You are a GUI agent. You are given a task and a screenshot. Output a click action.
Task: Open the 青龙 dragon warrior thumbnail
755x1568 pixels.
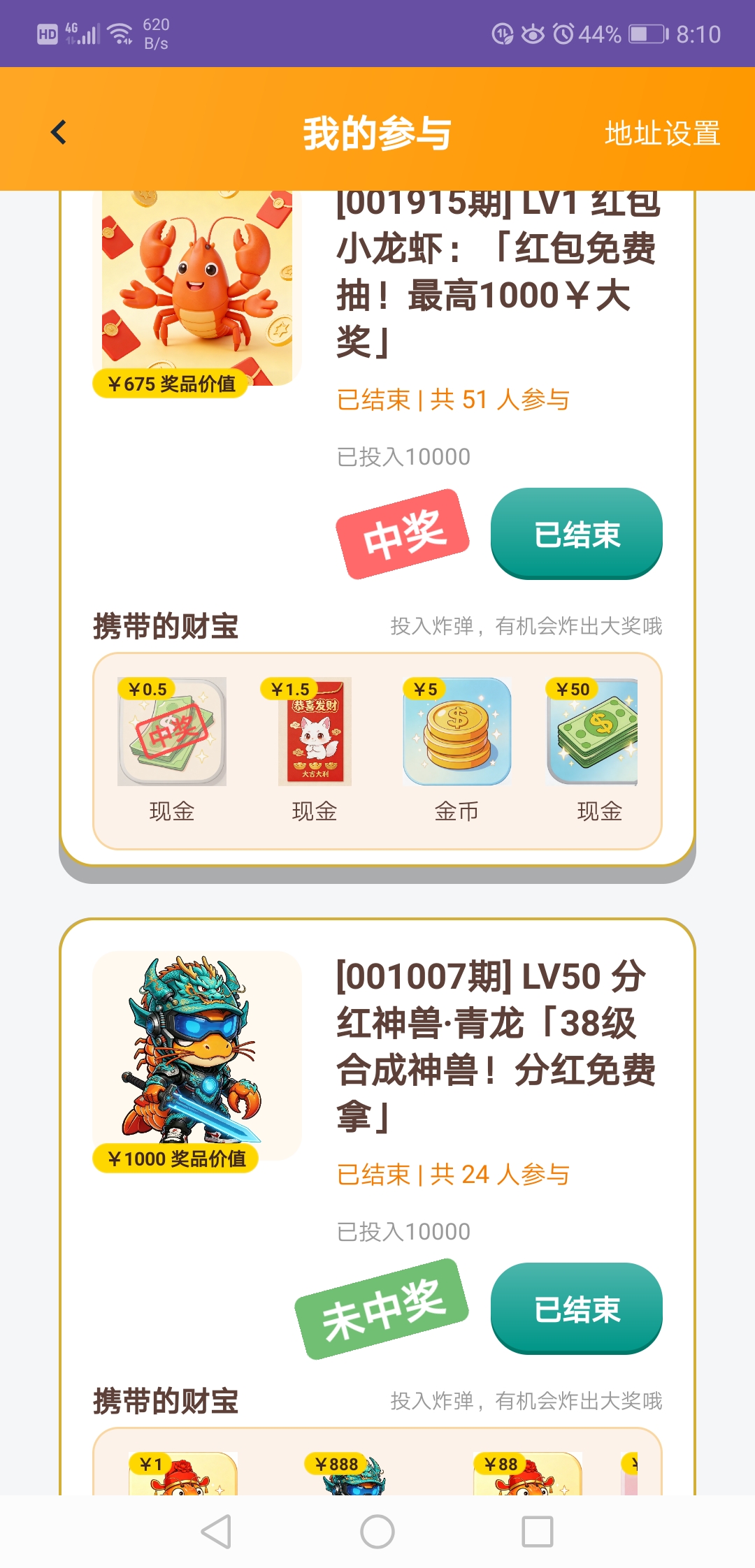[x=190, y=1050]
